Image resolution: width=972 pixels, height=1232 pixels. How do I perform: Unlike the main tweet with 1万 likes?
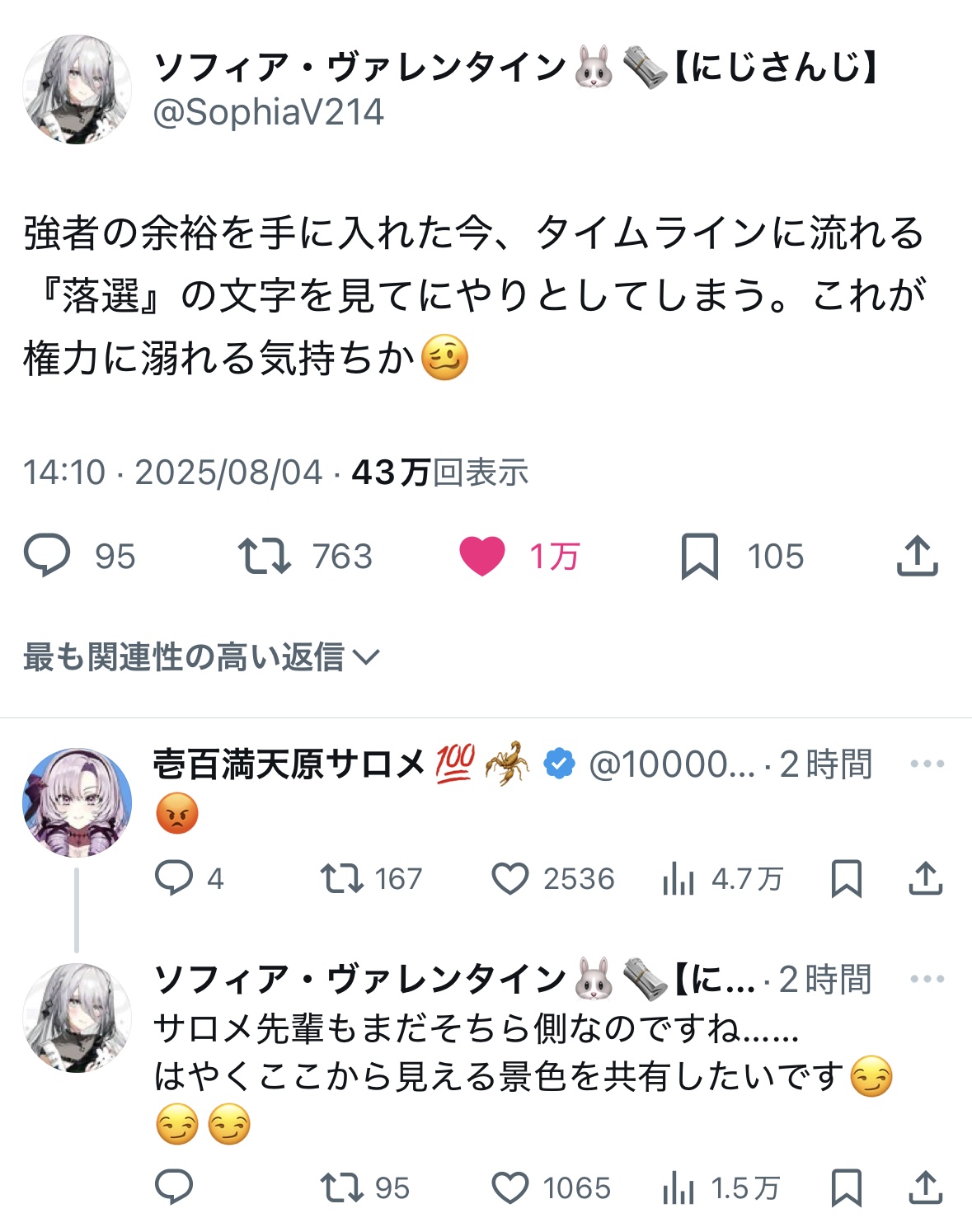click(x=482, y=556)
